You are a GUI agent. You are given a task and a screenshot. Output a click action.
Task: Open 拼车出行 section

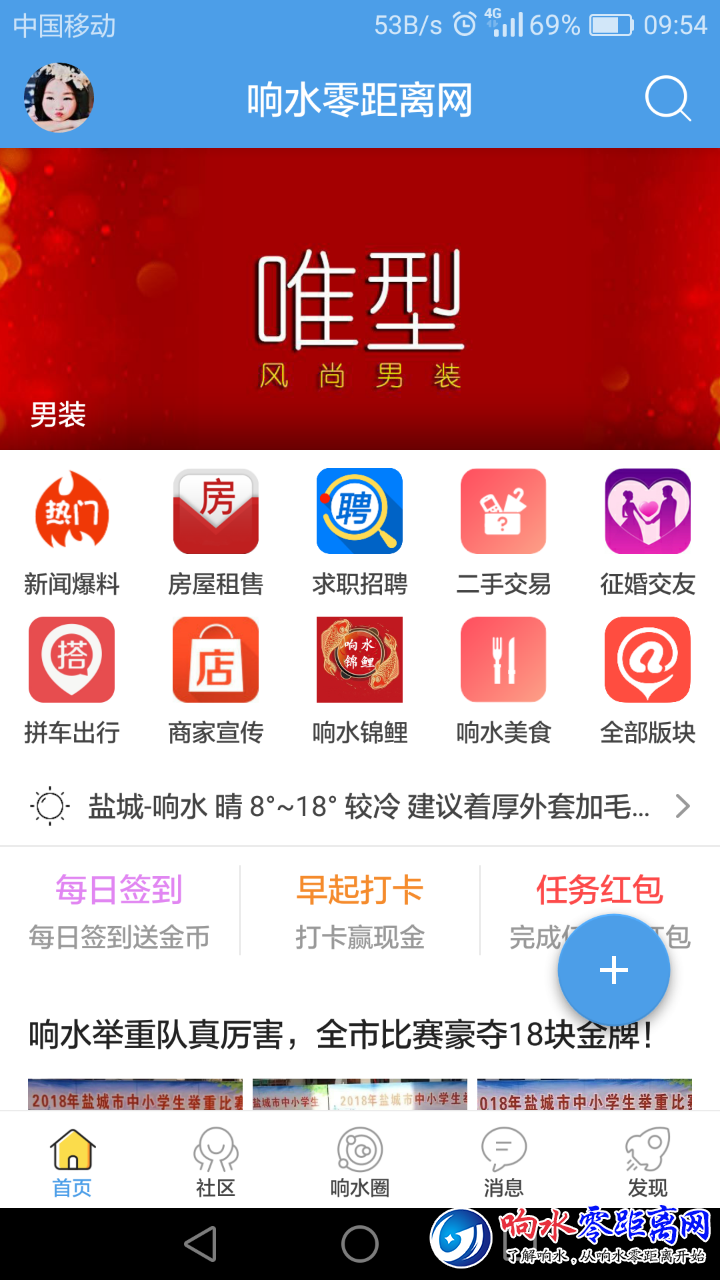click(x=72, y=680)
